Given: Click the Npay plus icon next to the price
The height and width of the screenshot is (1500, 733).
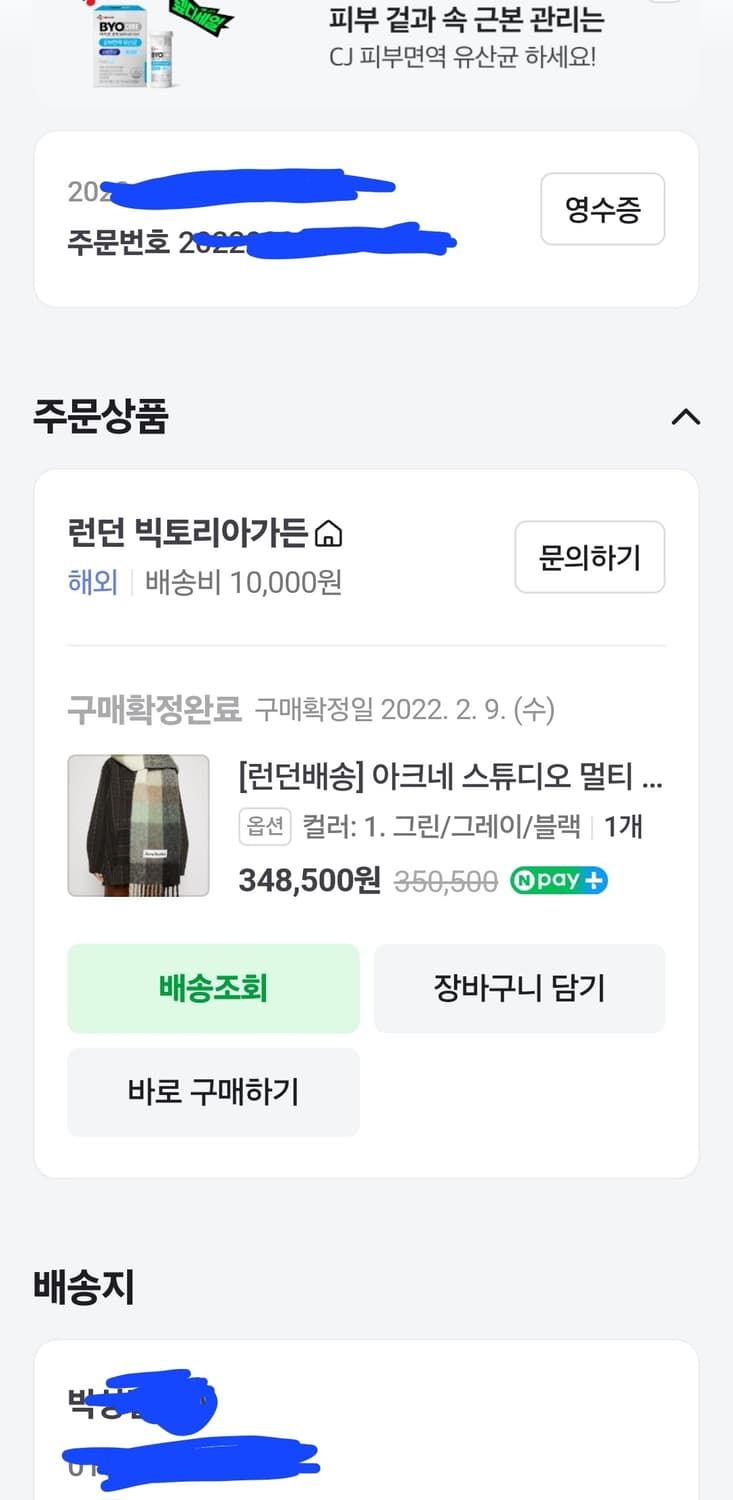Looking at the screenshot, I should coord(559,880).
